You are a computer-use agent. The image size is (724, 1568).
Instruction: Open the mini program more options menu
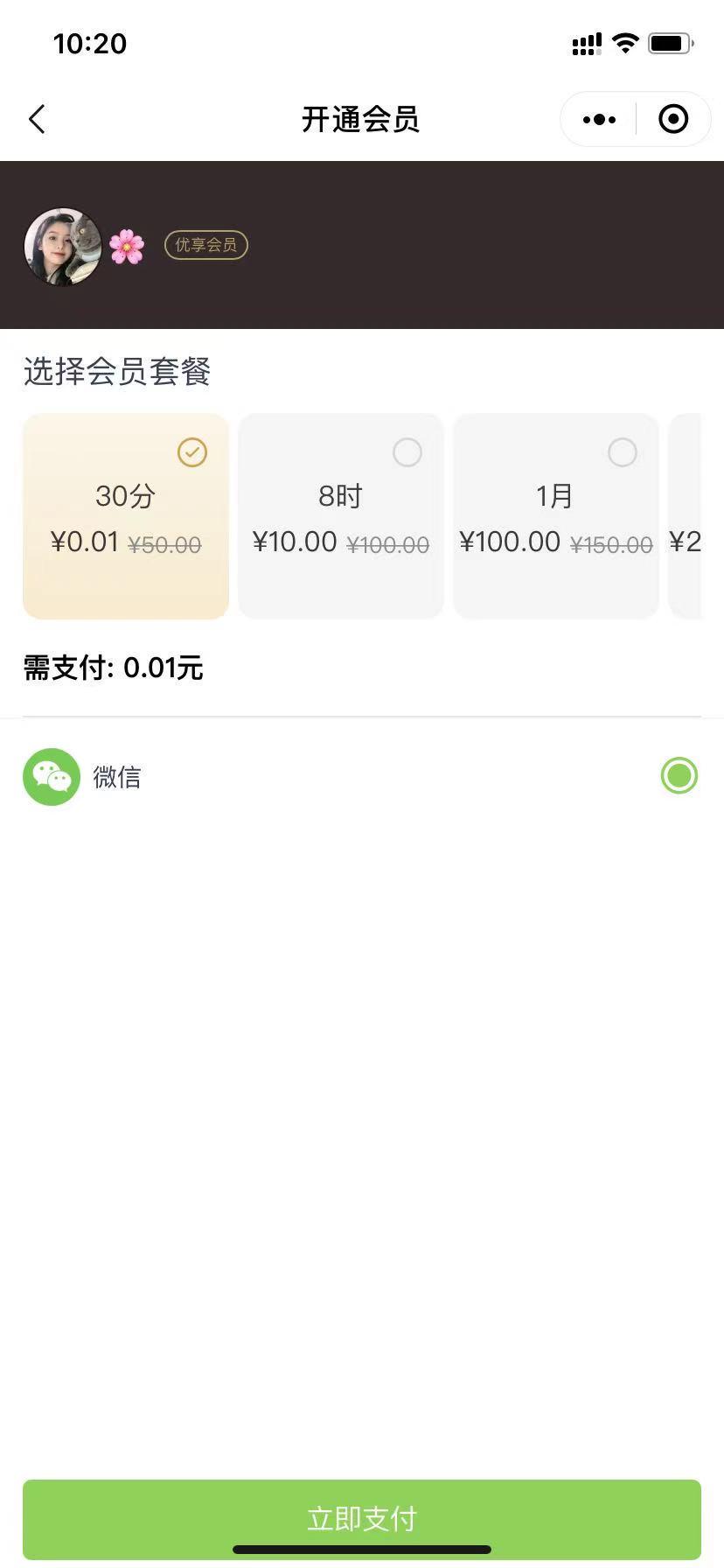(599, 120)
